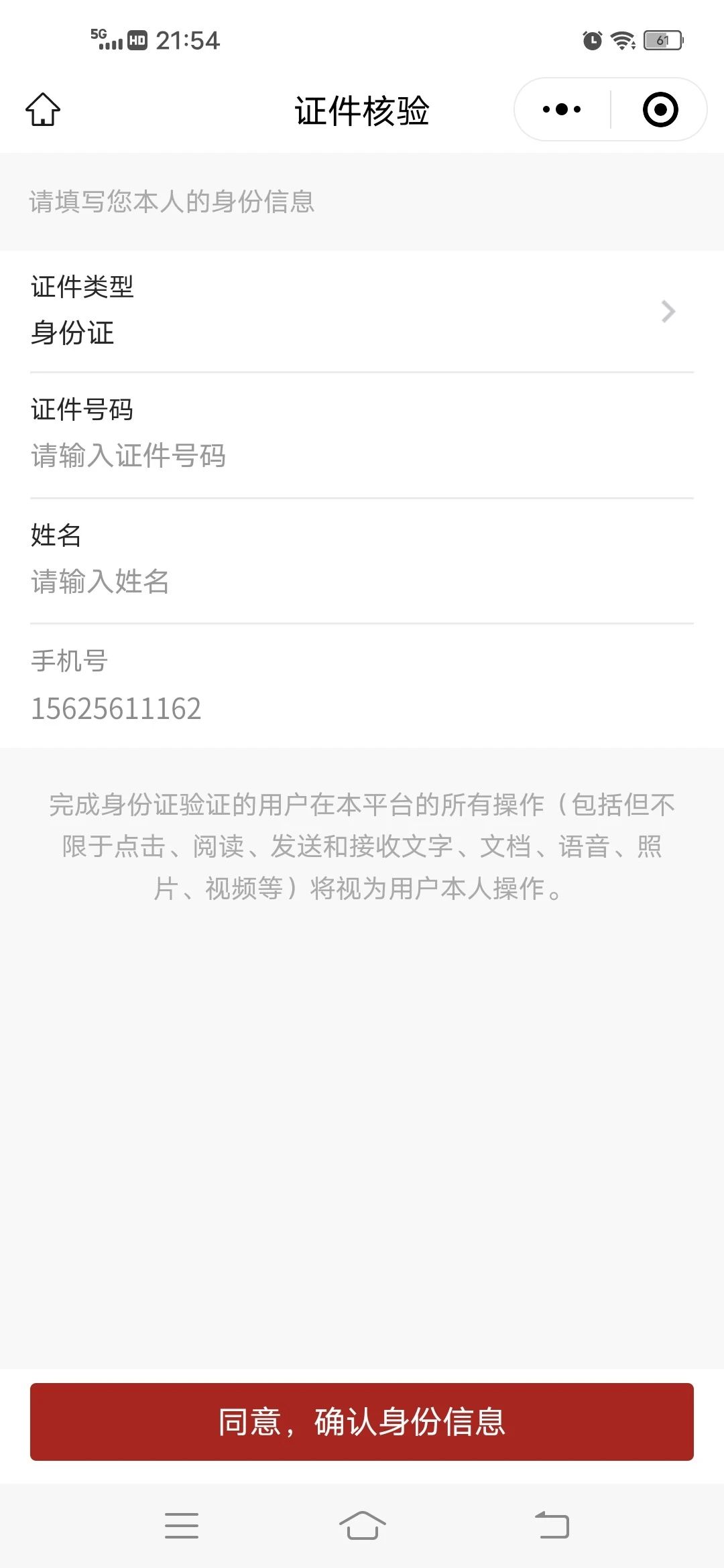Go to the mini program home icon

43,109
